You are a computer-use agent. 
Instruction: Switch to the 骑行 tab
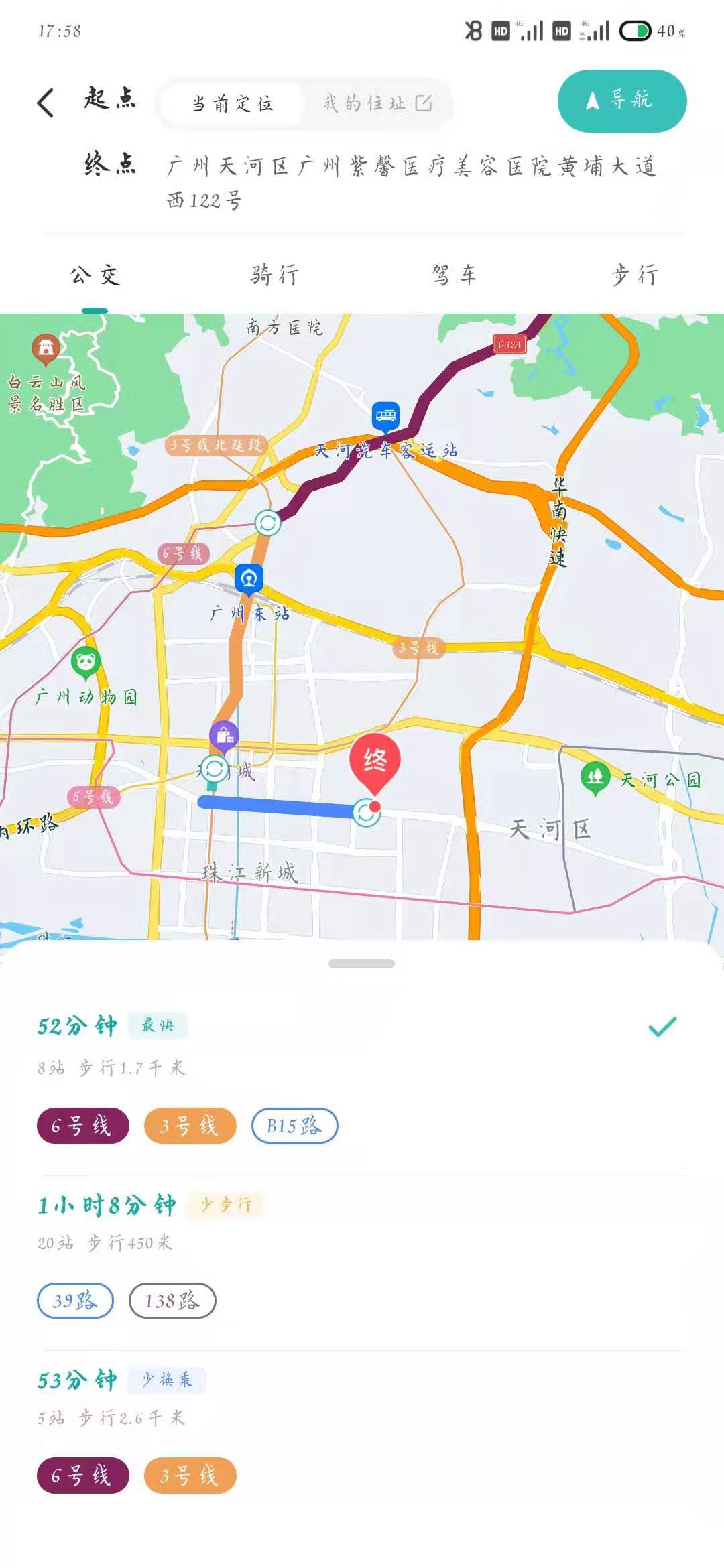click(276, 275)
